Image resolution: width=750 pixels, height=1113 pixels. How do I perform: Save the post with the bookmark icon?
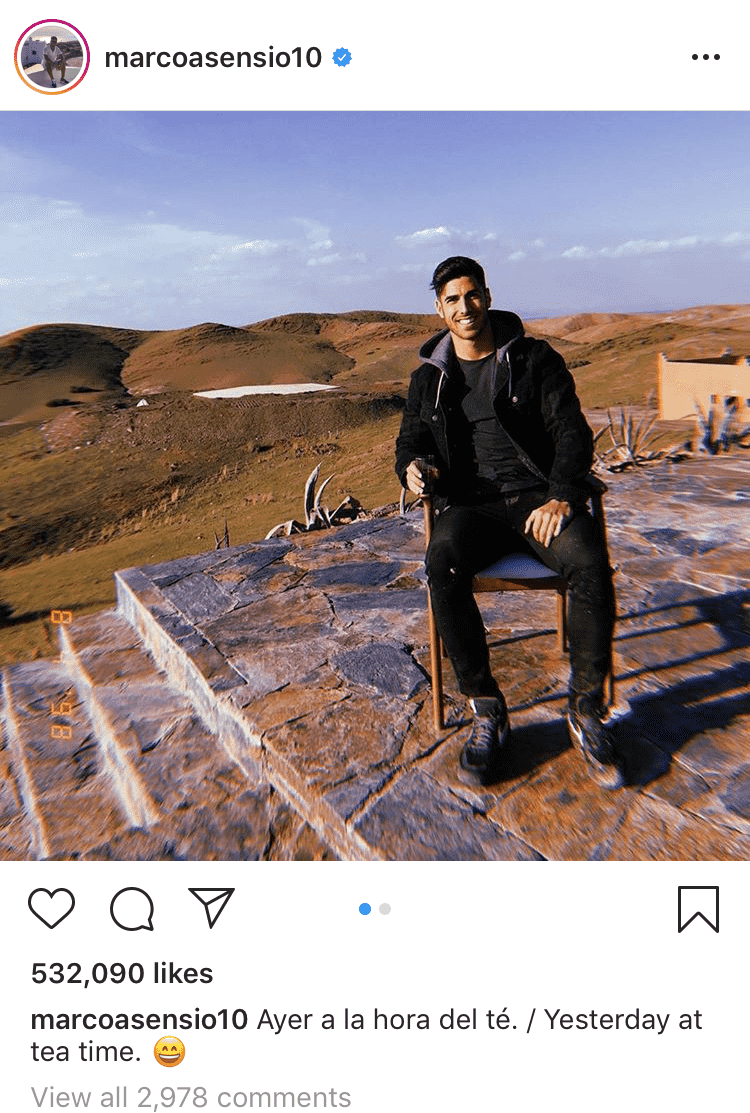(x=698, y=909)
